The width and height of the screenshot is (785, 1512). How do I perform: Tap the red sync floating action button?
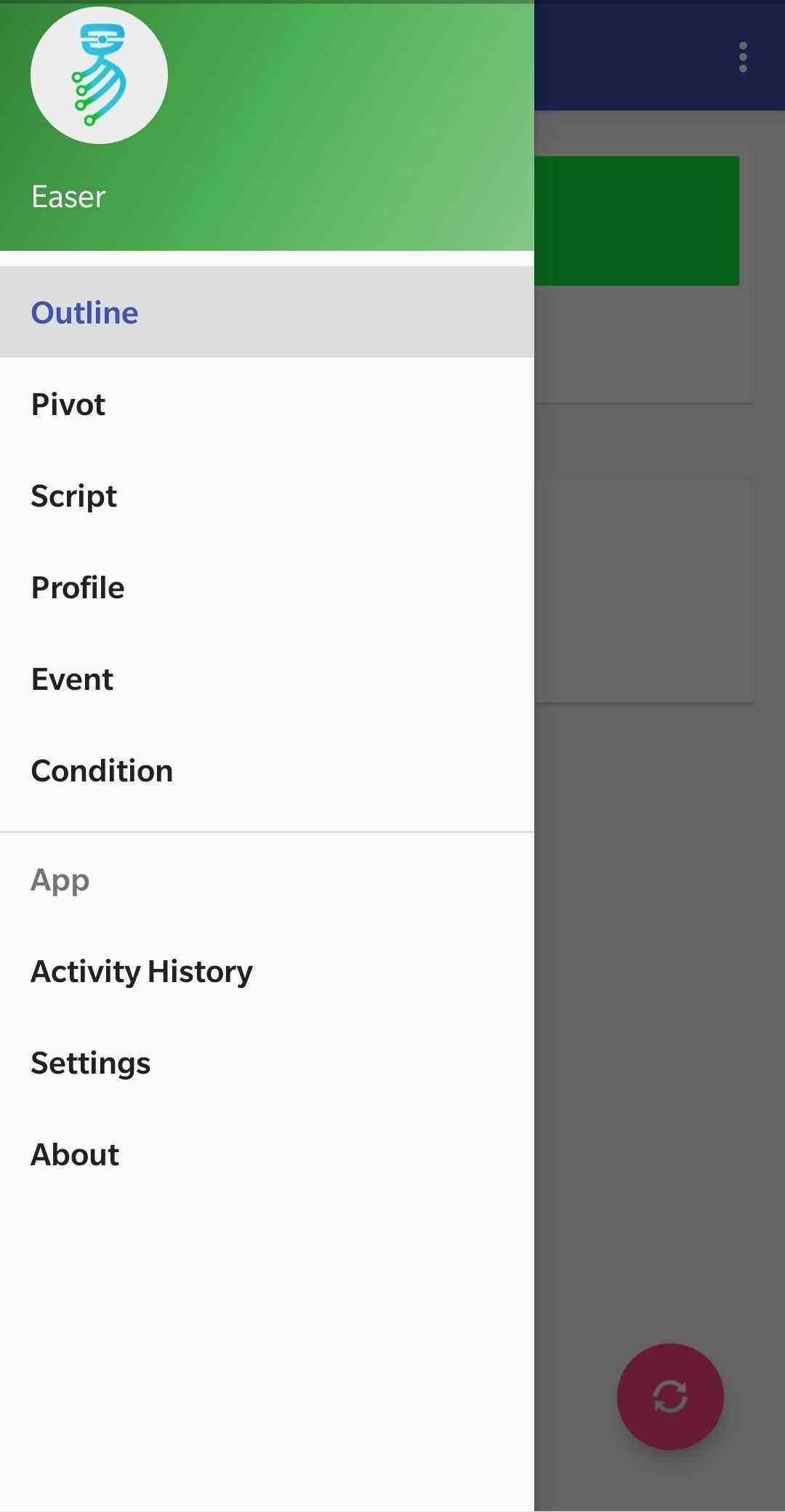tap(670, 1396)
